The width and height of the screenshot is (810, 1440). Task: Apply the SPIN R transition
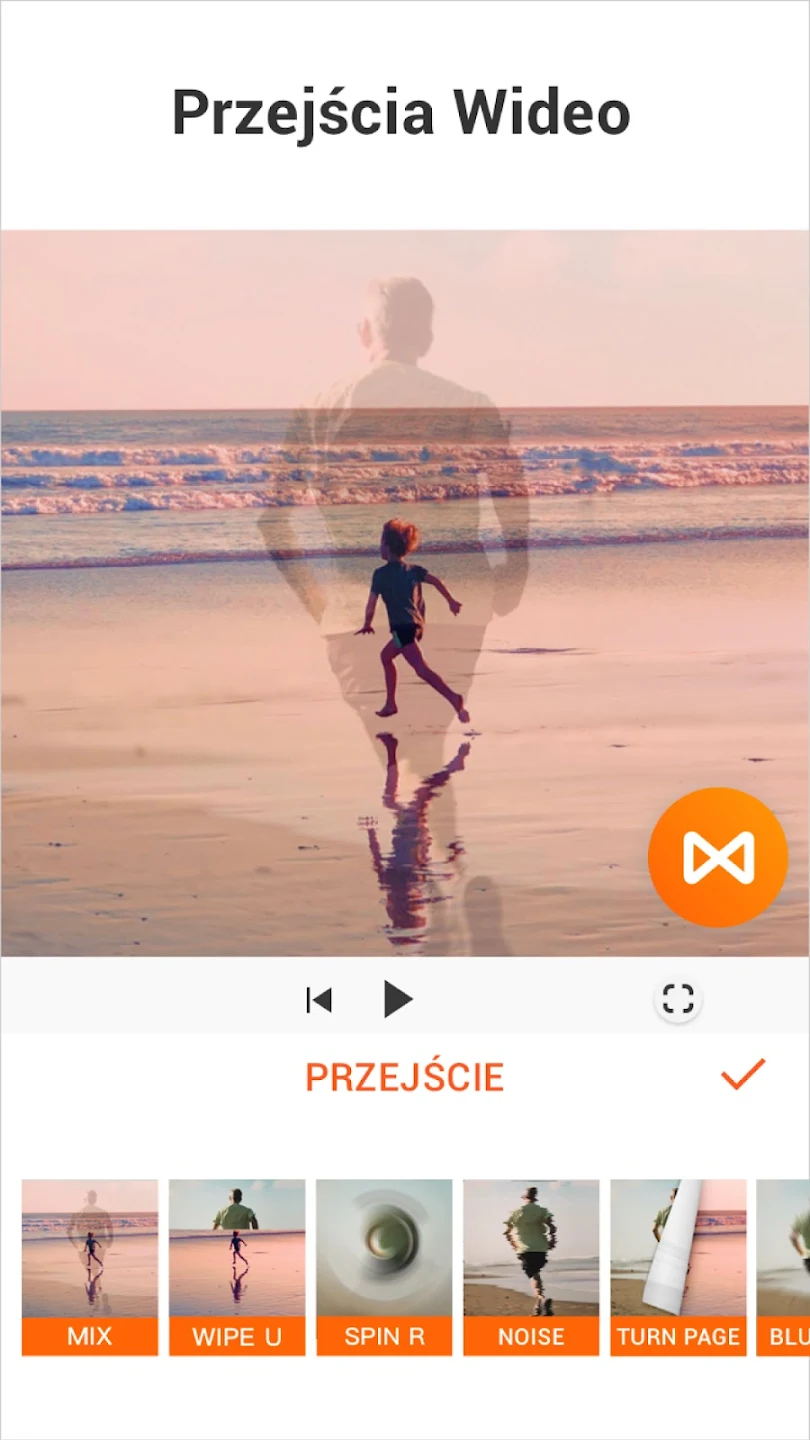[384, 1266]
